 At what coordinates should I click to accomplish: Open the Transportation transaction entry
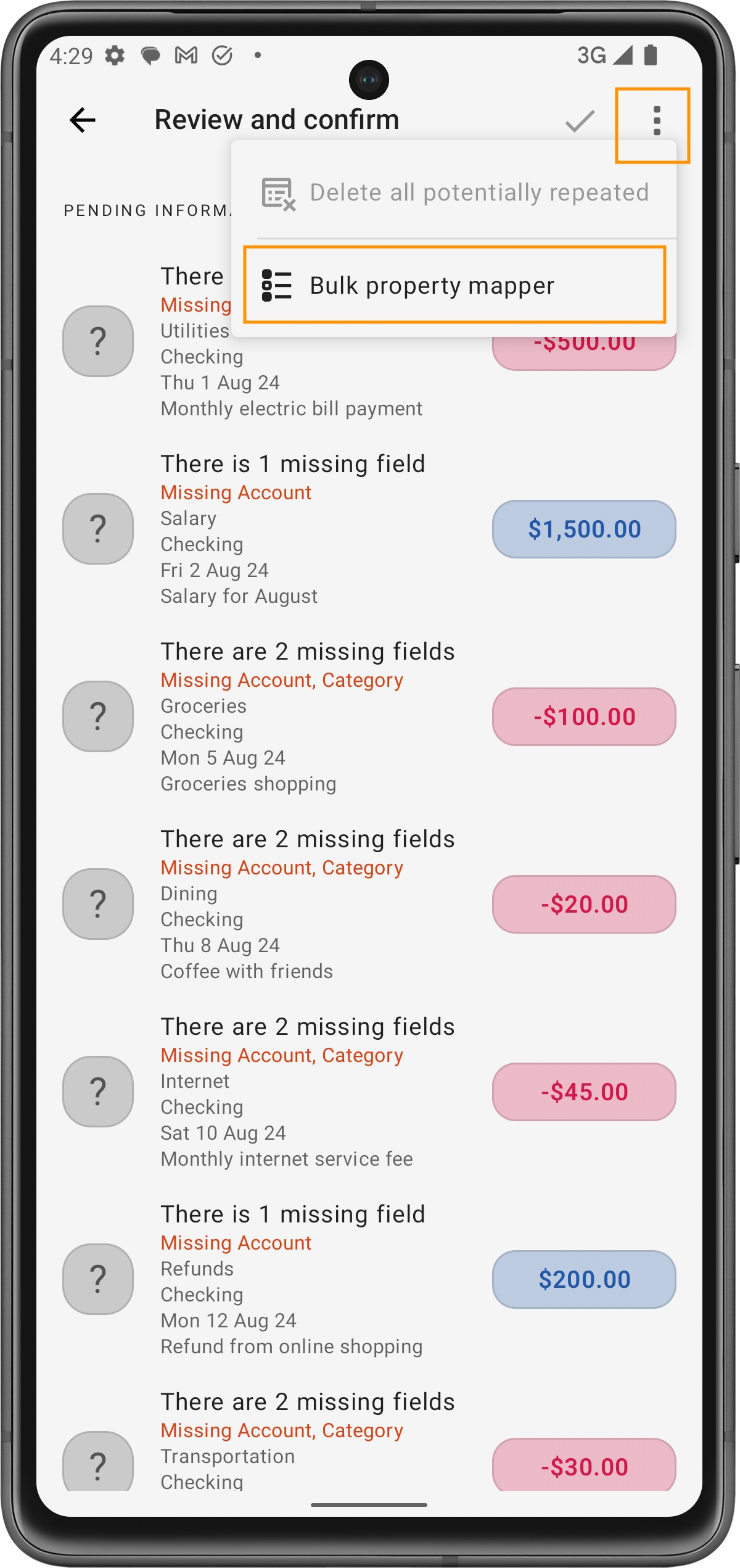tap(308, 1456)
